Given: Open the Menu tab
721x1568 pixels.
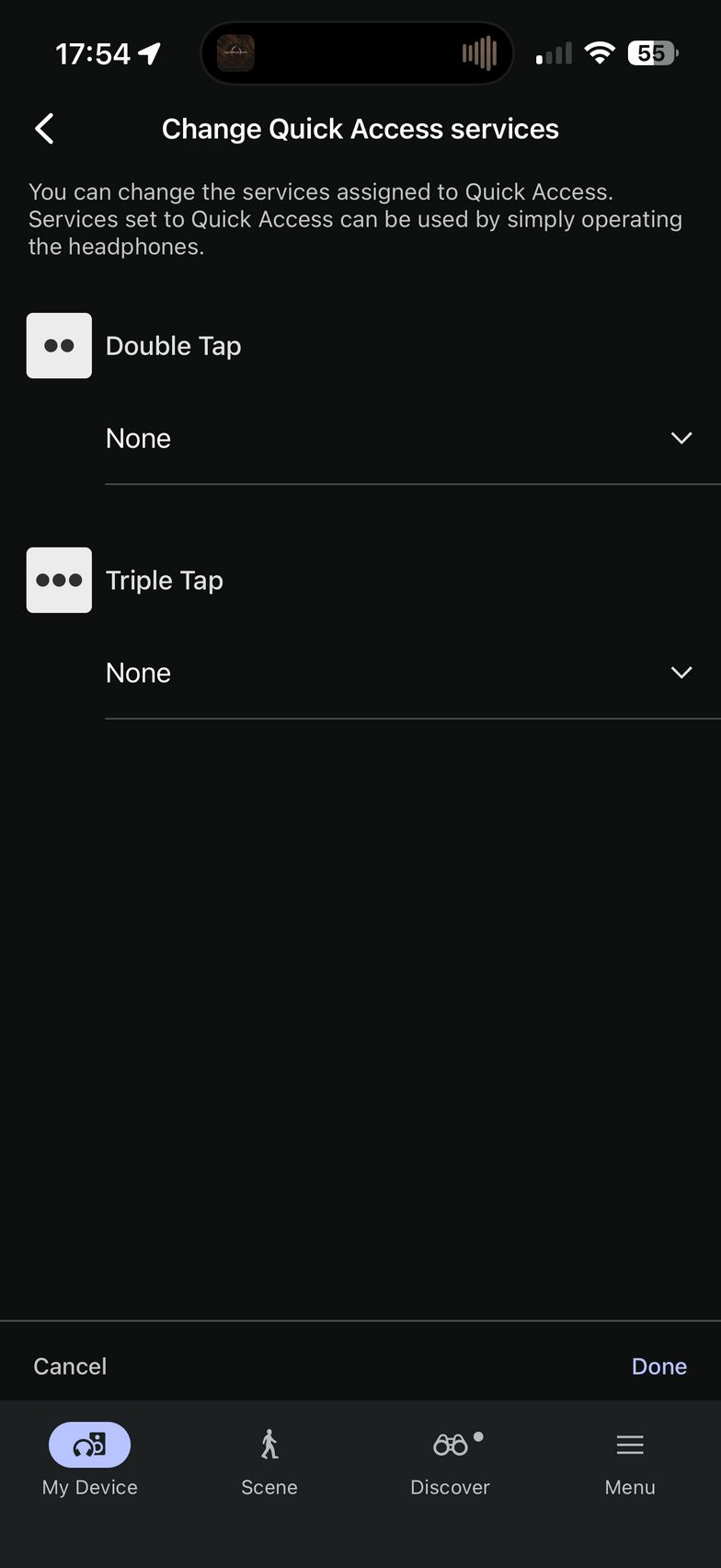Looking at the screenshot, I should 630,1459.
